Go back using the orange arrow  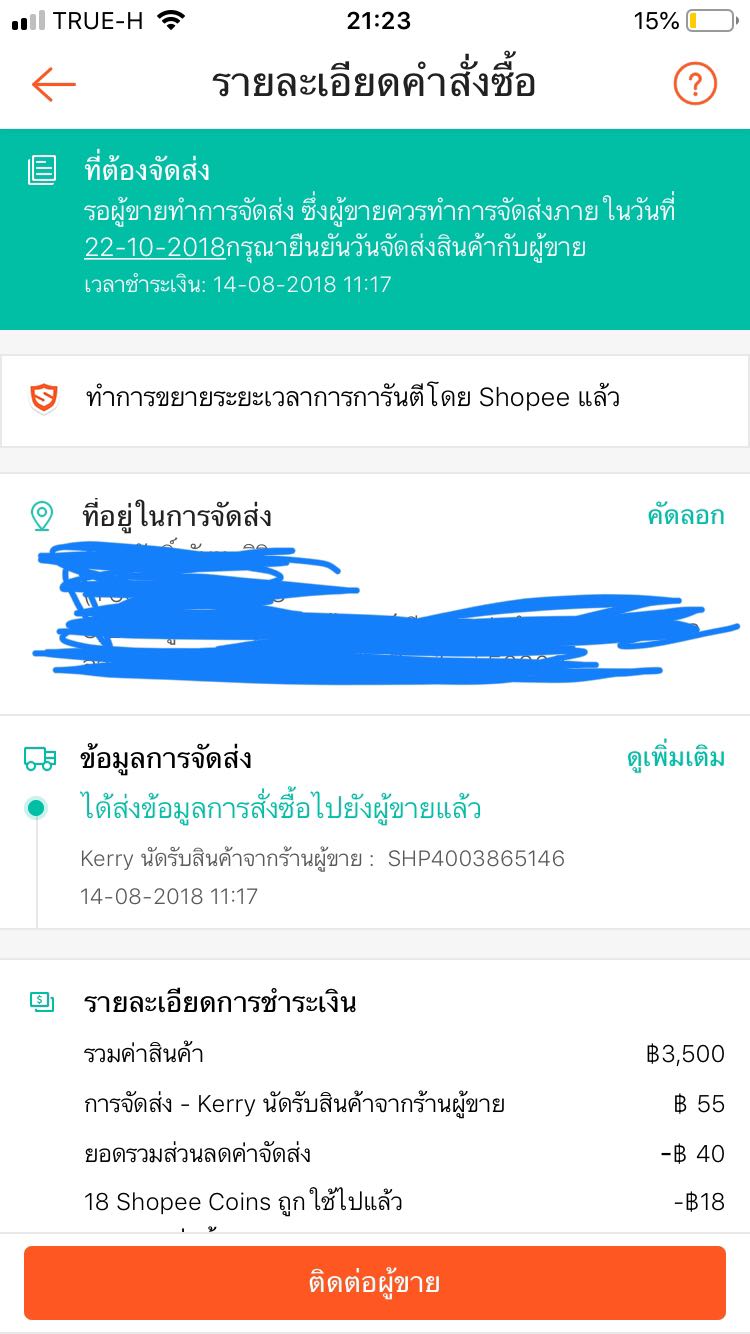click(54, 85)
